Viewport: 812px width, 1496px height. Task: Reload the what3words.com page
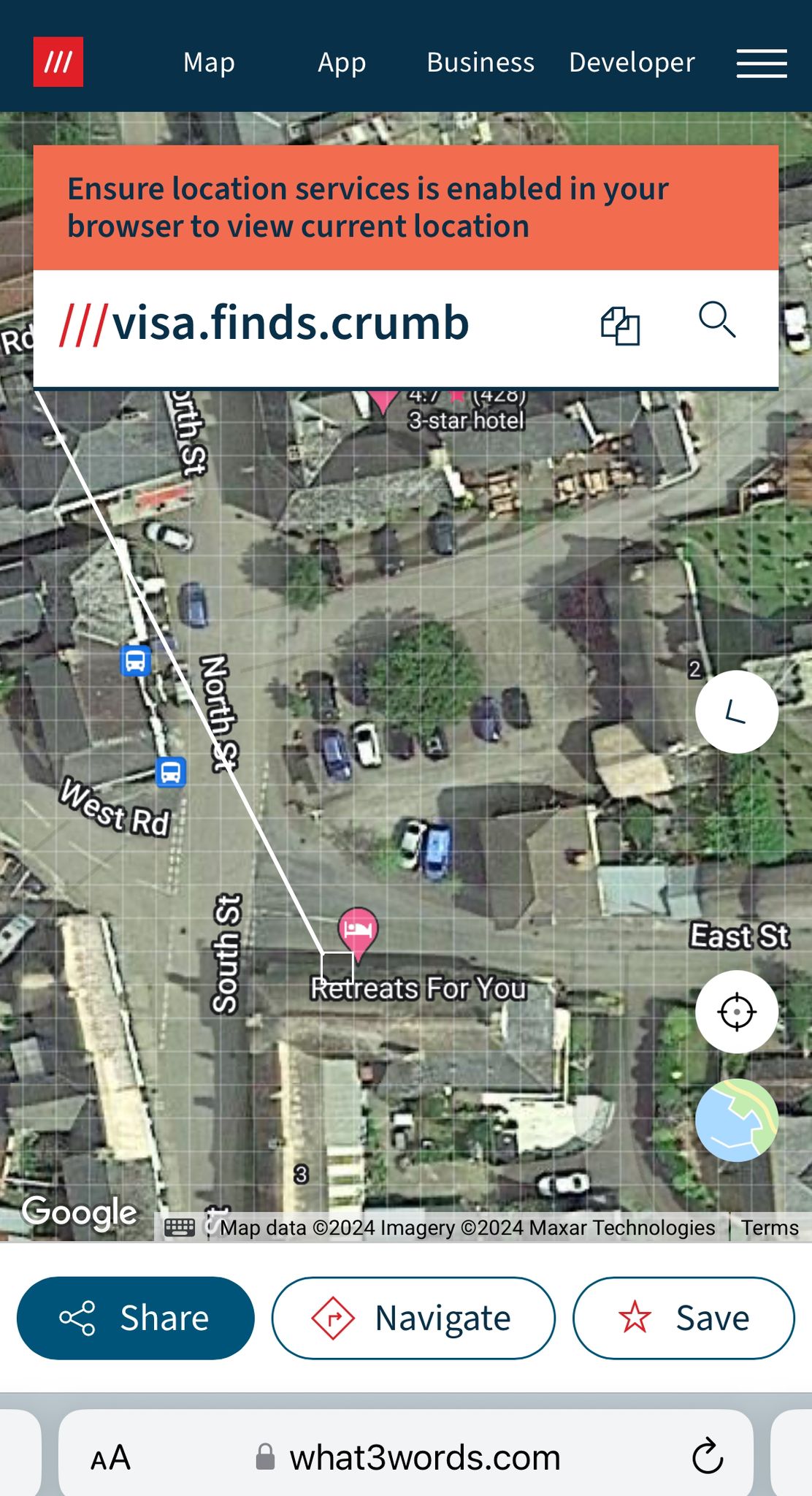[707, 1457]
